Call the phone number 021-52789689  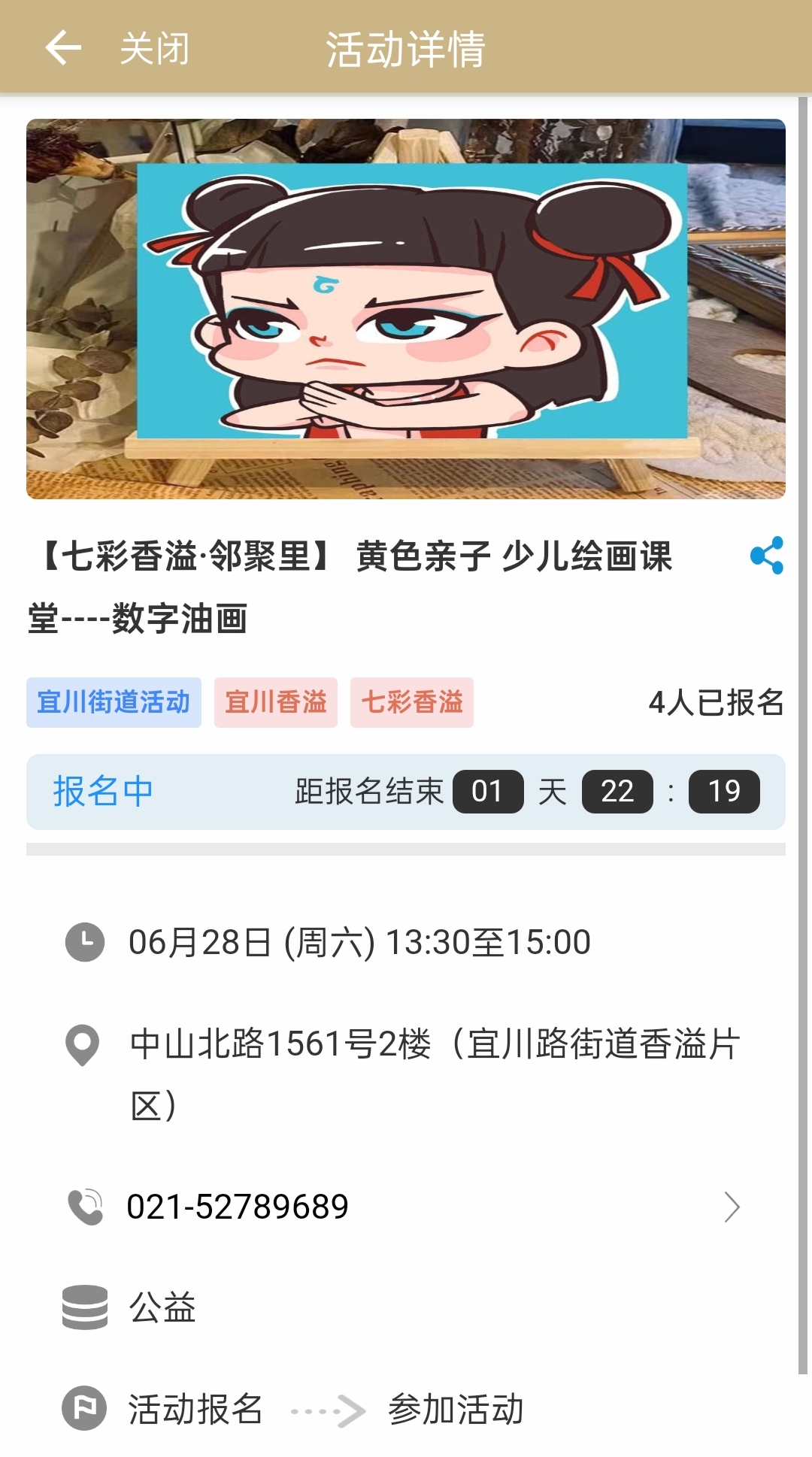pos(238,1207)
